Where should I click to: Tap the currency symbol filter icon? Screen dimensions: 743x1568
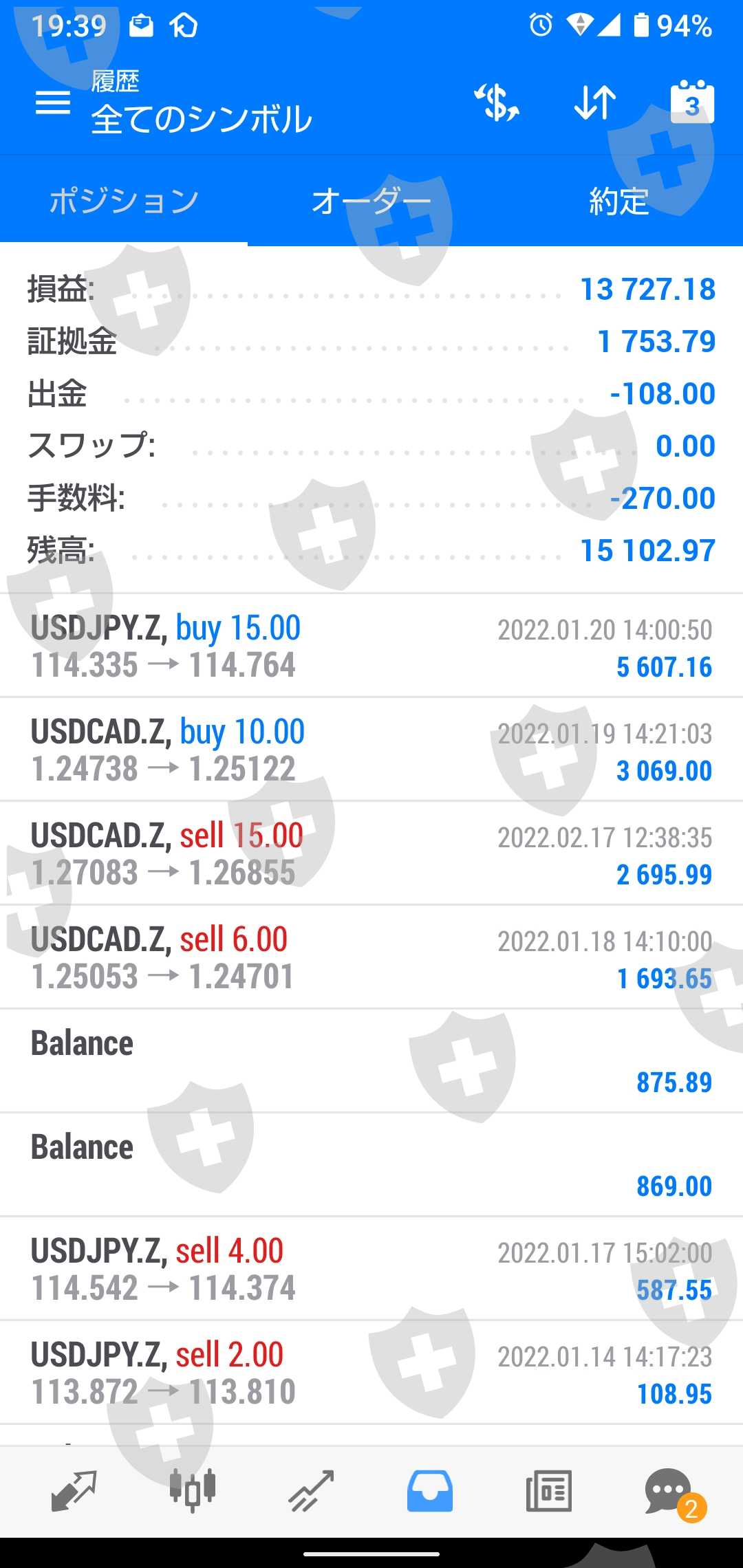(497, 103)
